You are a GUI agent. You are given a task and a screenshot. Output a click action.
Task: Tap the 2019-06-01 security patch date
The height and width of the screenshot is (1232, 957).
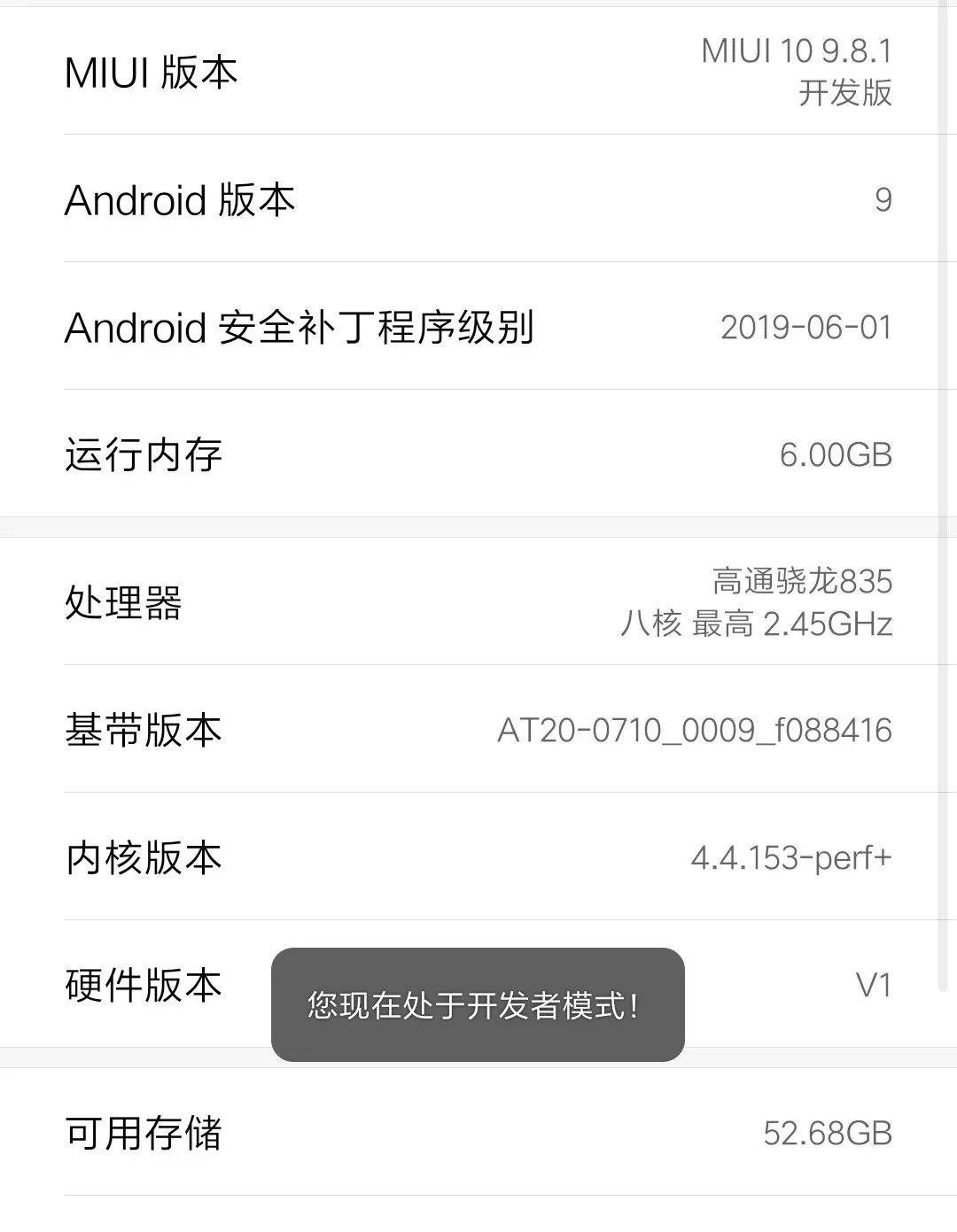807,328
